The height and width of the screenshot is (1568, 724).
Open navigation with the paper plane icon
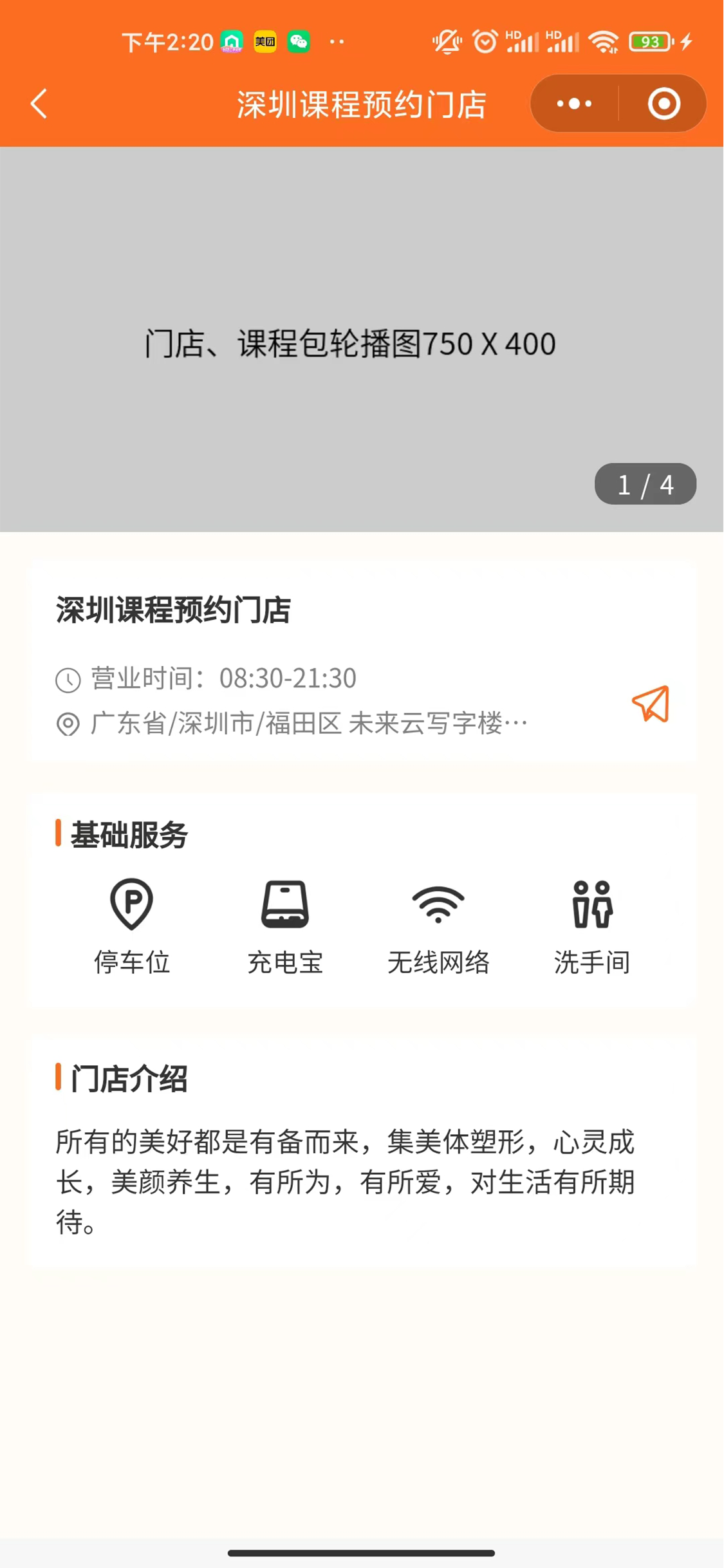coord(651,704)
